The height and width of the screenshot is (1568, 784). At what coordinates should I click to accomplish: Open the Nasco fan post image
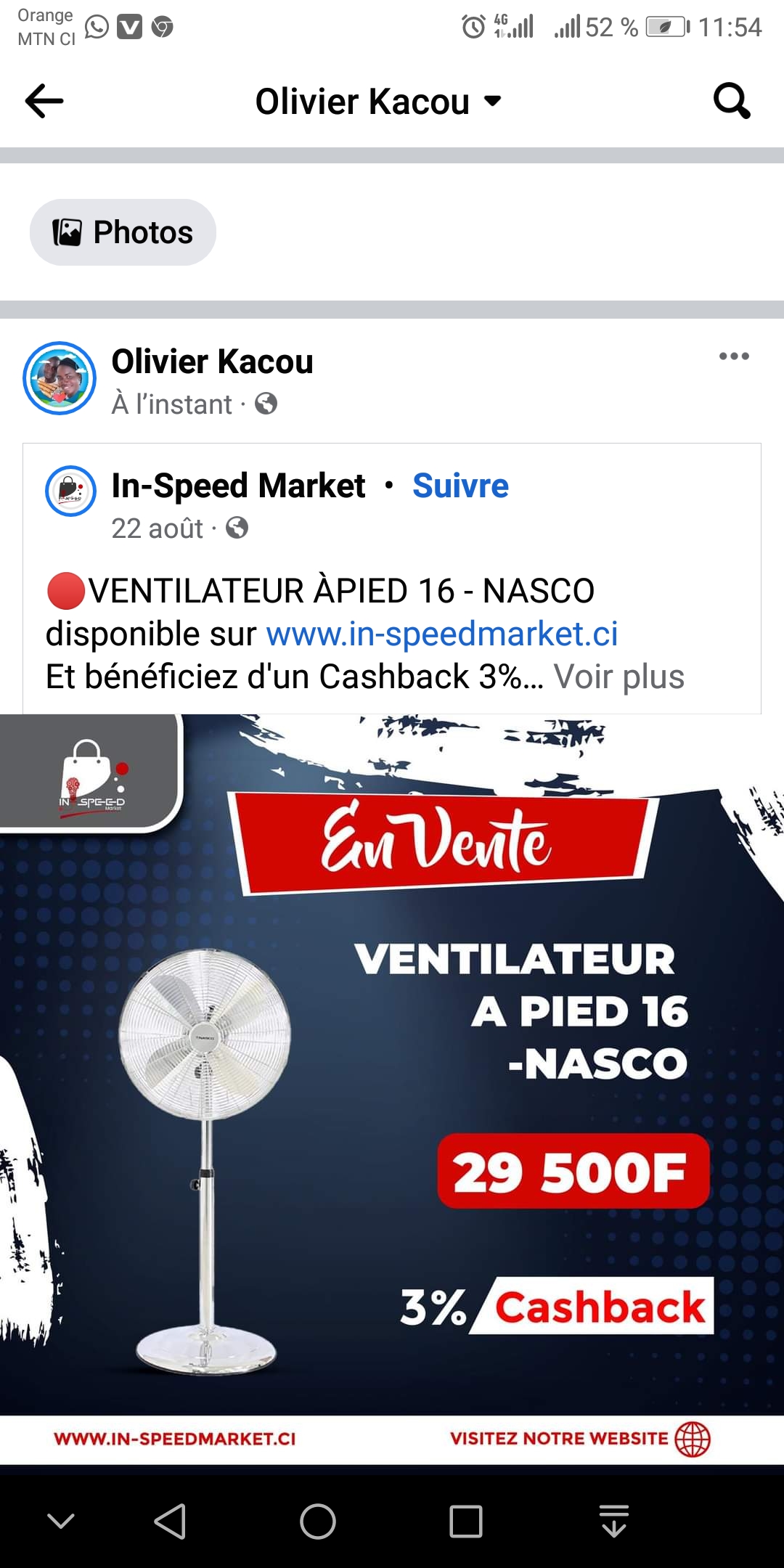pos(392,1089)
